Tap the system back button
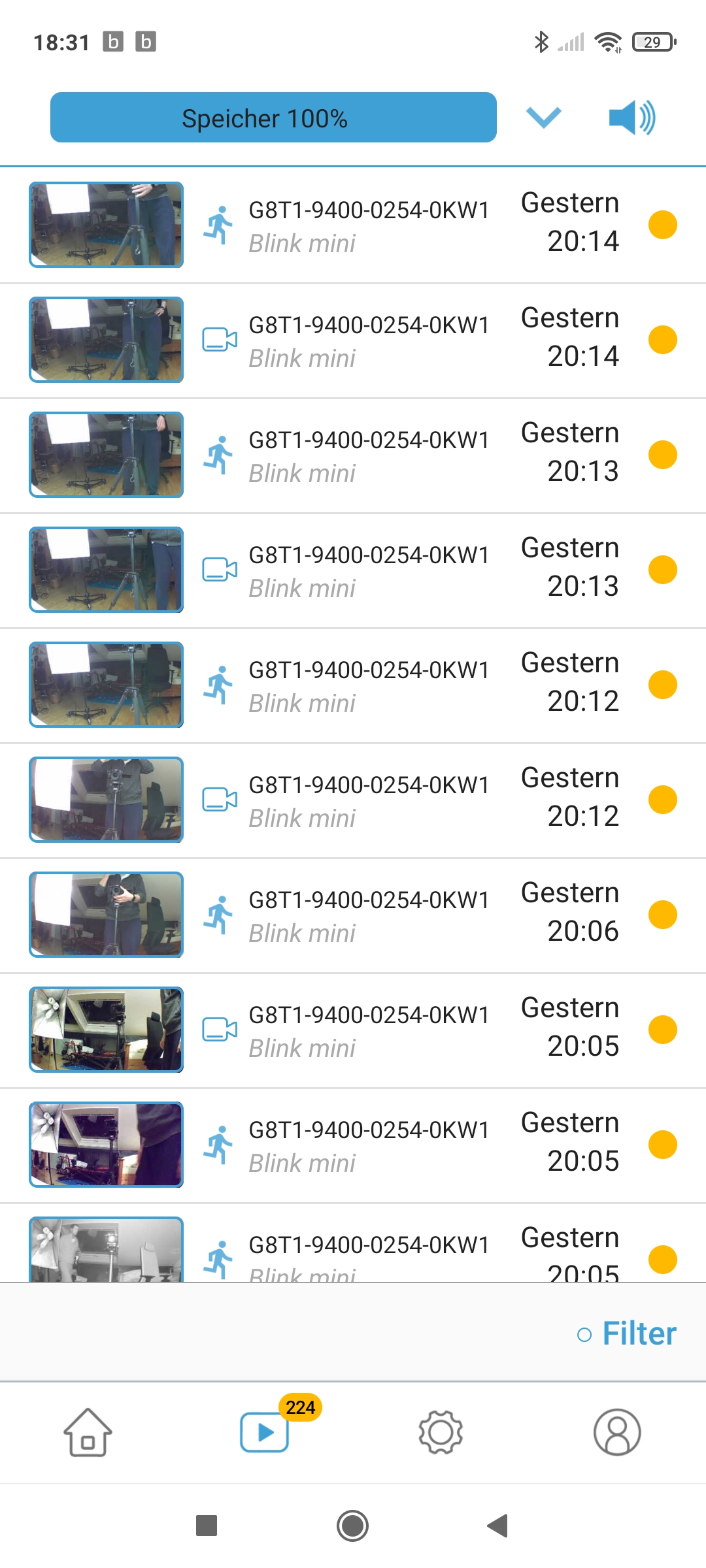The width and height of the screenshot is (706, 1568). coord(498,1526)
